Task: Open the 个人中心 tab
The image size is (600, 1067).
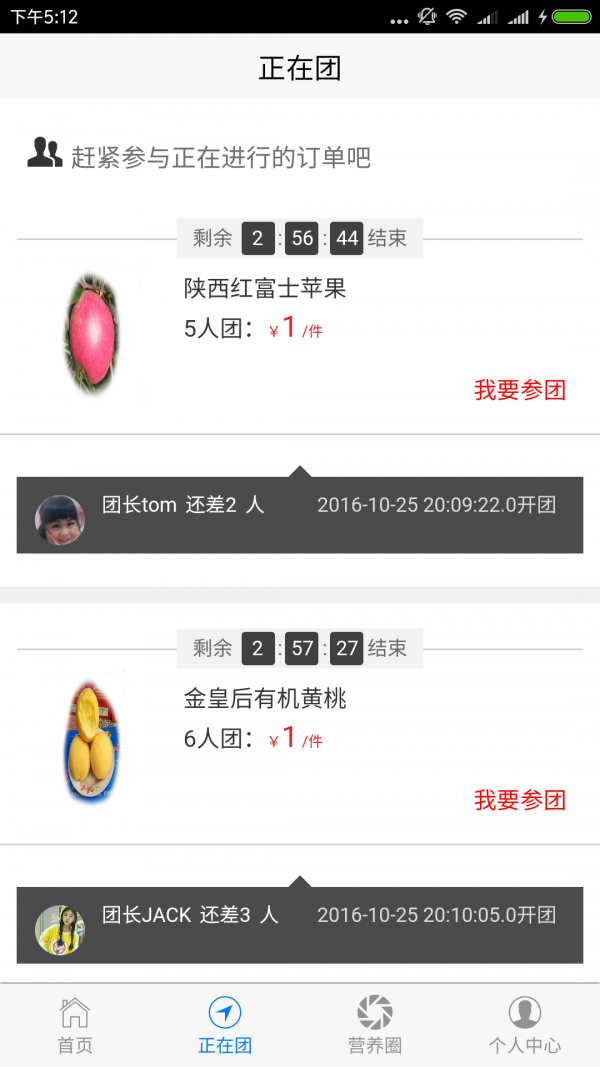Action: tap(525, 1025)
